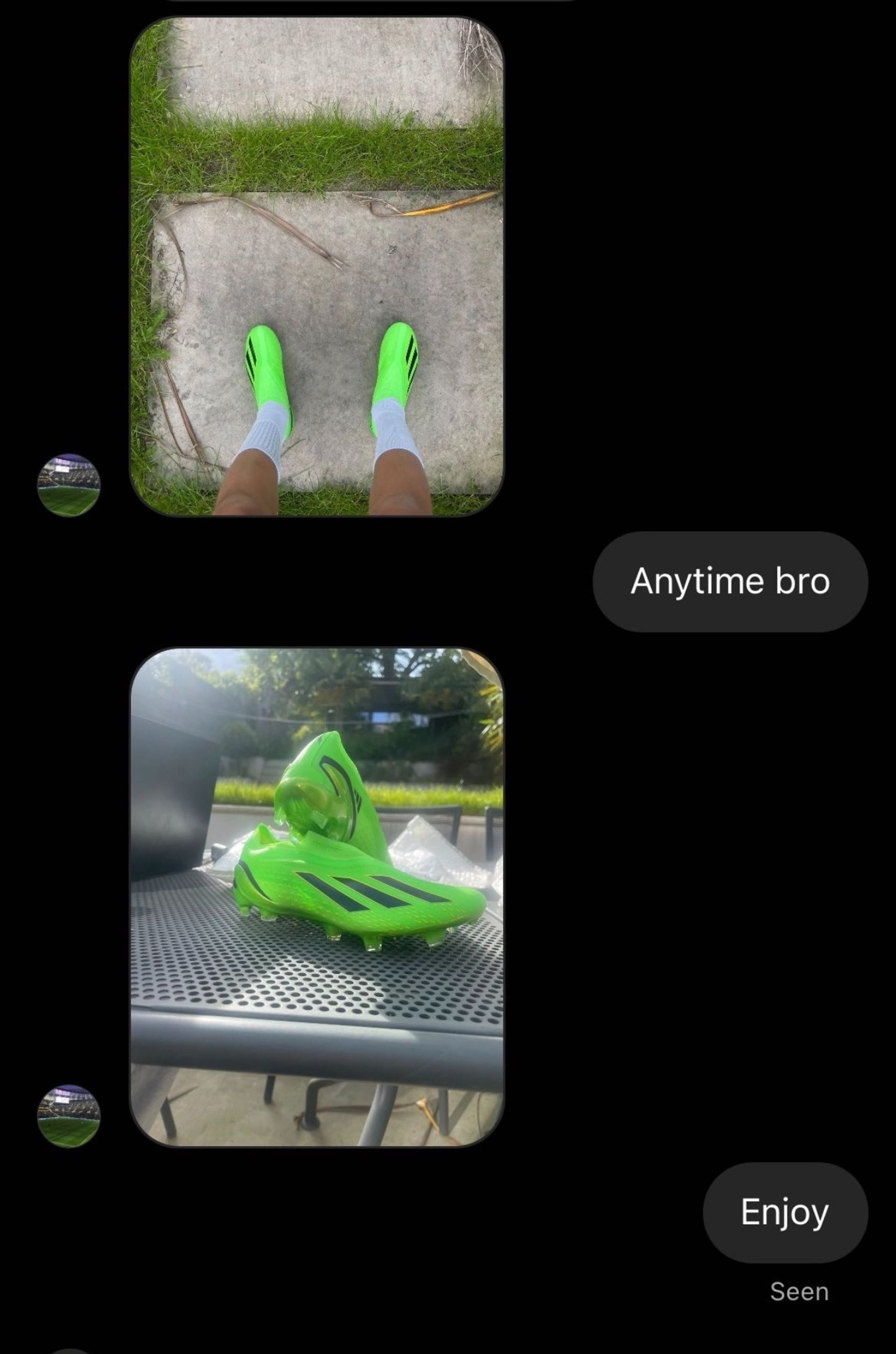Open sender's avatar beside the feet photo
This screenshot has height=1354, width=896.
(x=69, y=485)
